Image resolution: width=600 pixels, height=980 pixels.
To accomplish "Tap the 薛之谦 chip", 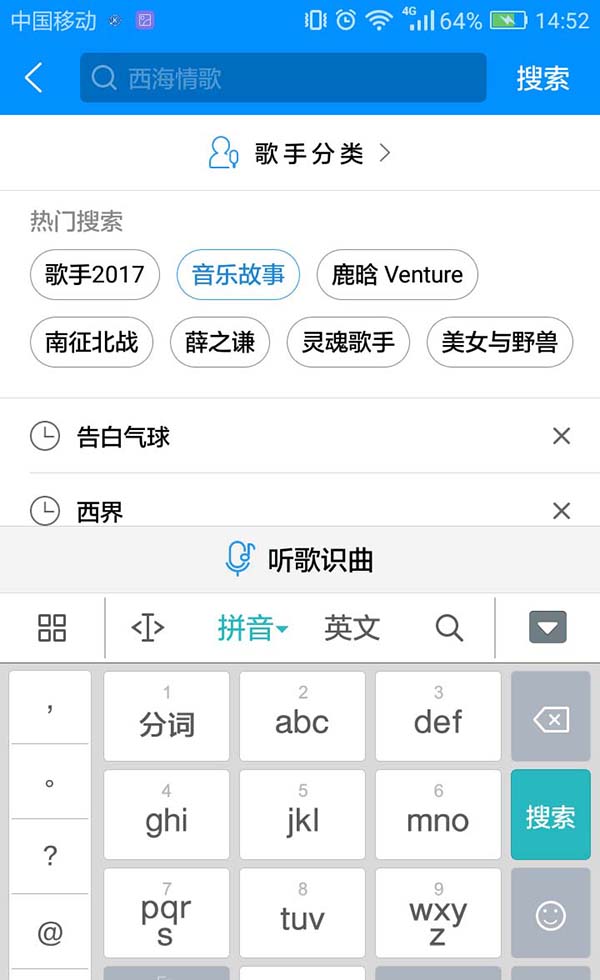I will [220, 343].
